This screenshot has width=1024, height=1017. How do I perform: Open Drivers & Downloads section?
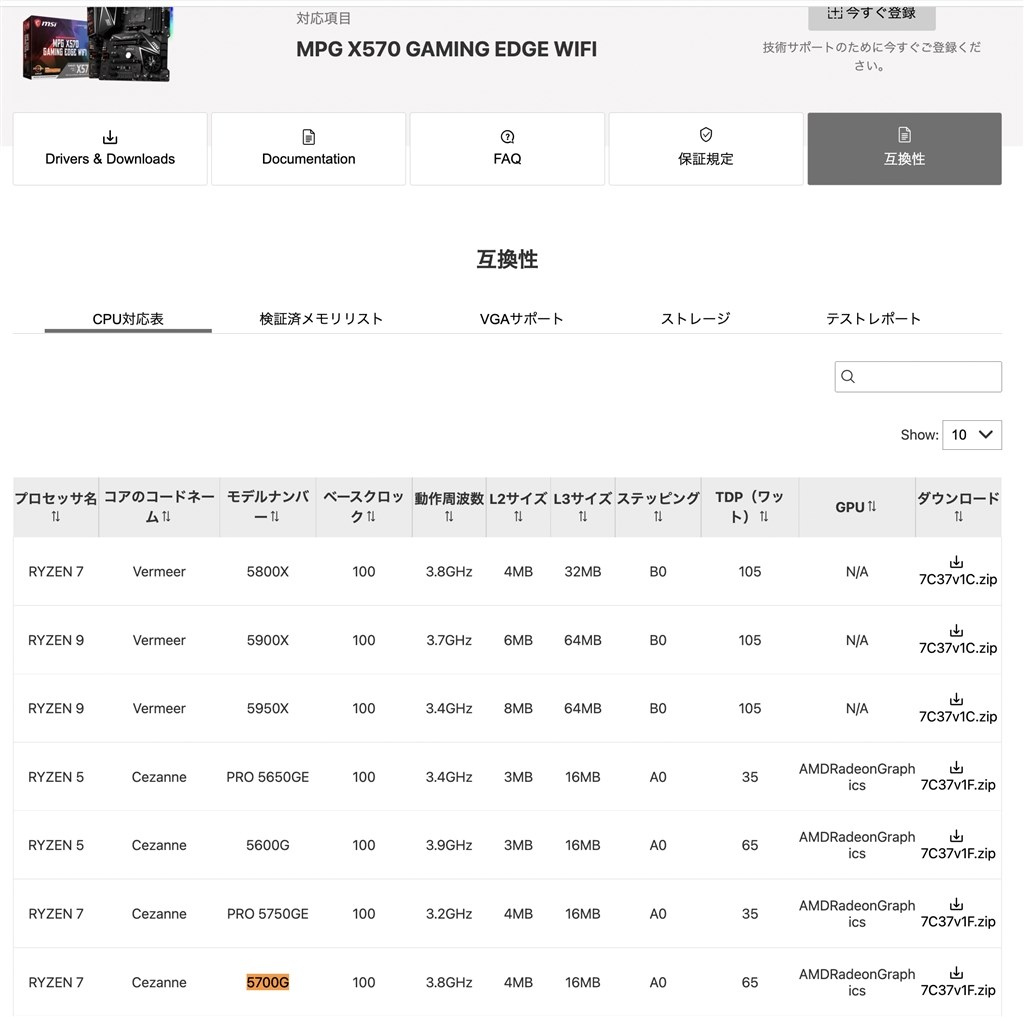click(110, 148)
